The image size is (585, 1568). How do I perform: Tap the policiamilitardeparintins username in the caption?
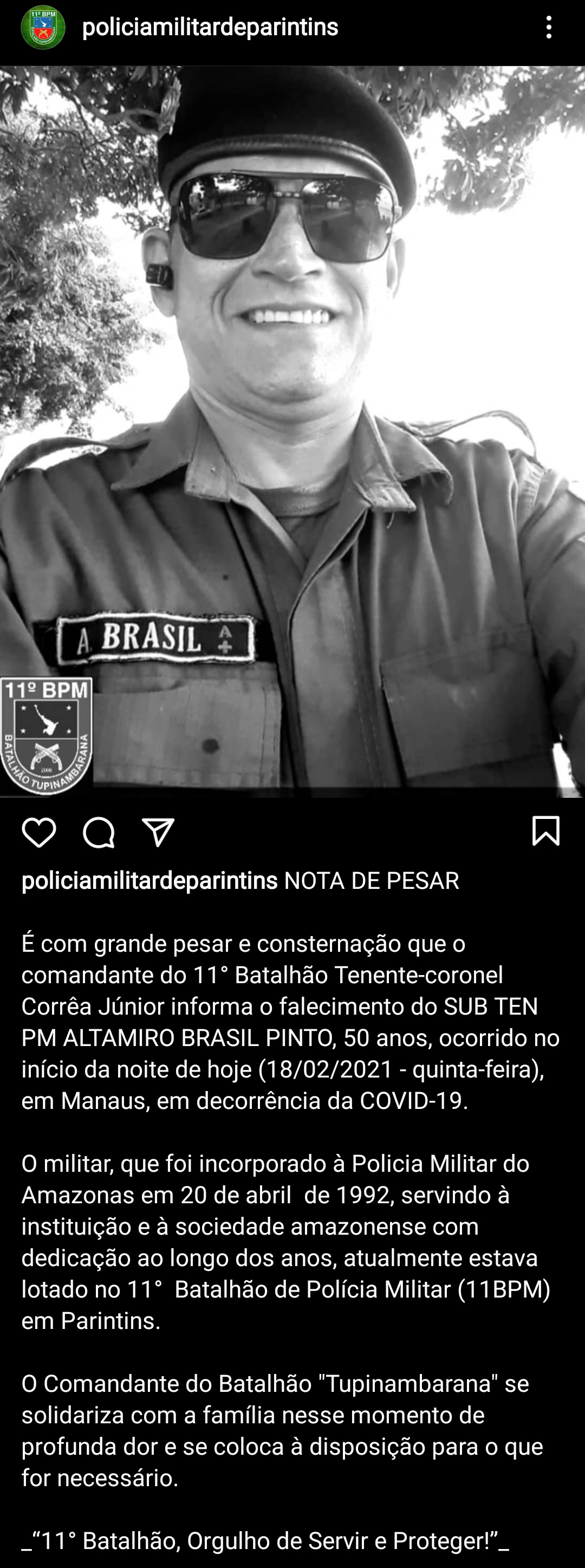(149, 881)
